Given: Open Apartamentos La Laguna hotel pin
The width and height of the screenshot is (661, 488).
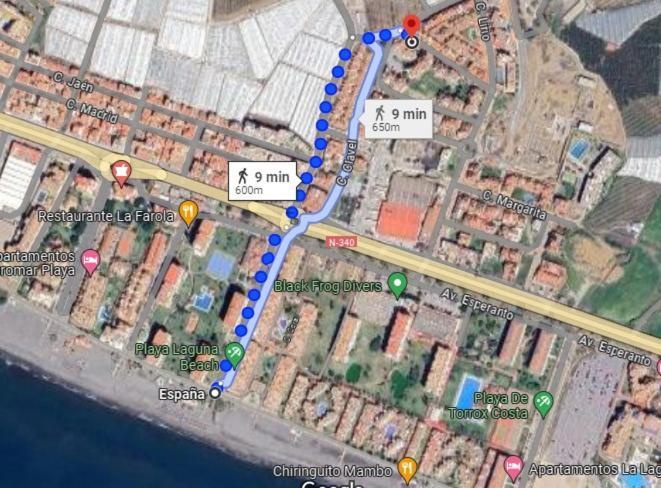Looking at the screenshot, I should click(513, 467).
